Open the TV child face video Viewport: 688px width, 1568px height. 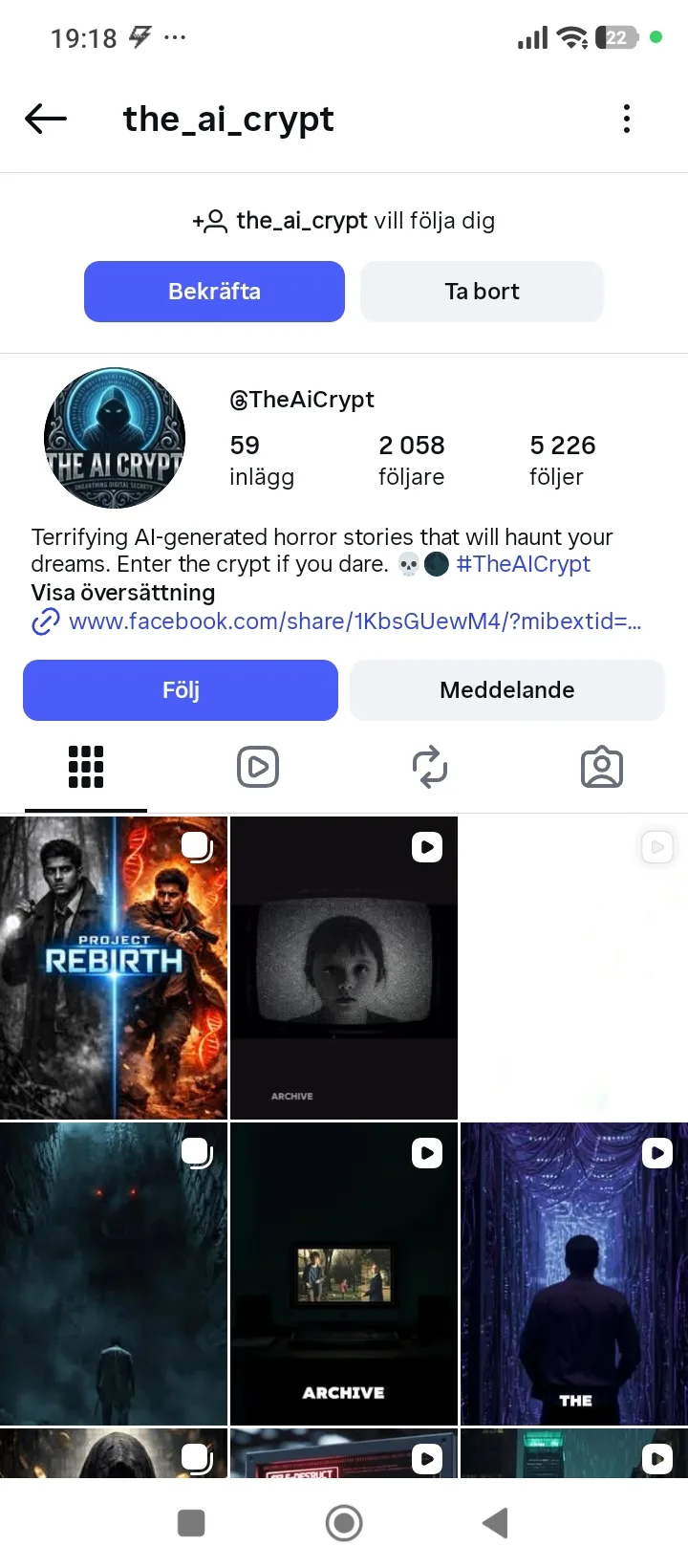point(344,968)
